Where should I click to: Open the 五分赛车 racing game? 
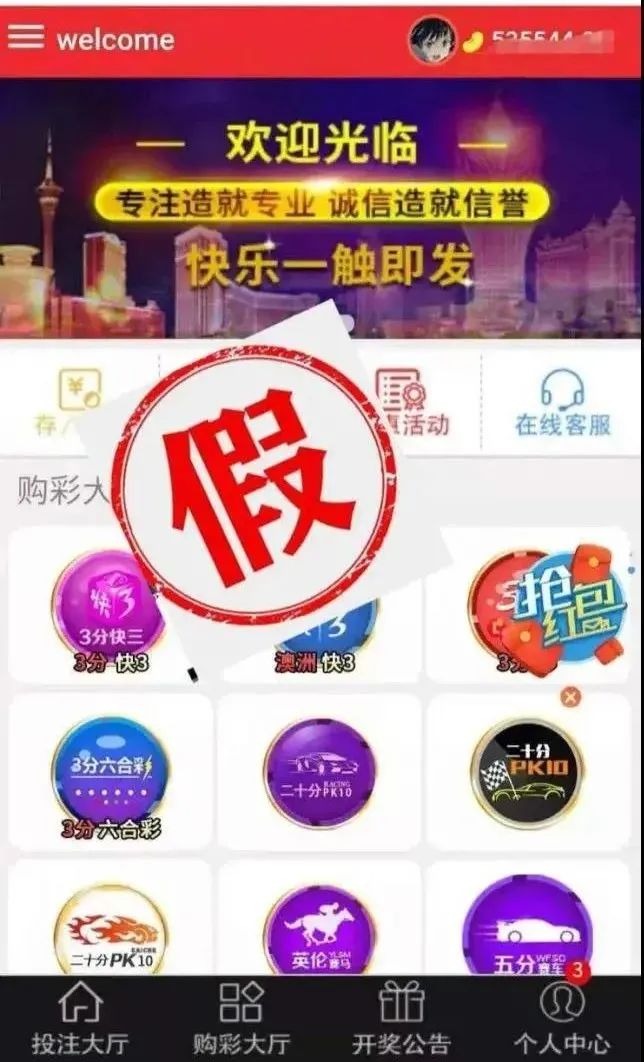(526, 932)
